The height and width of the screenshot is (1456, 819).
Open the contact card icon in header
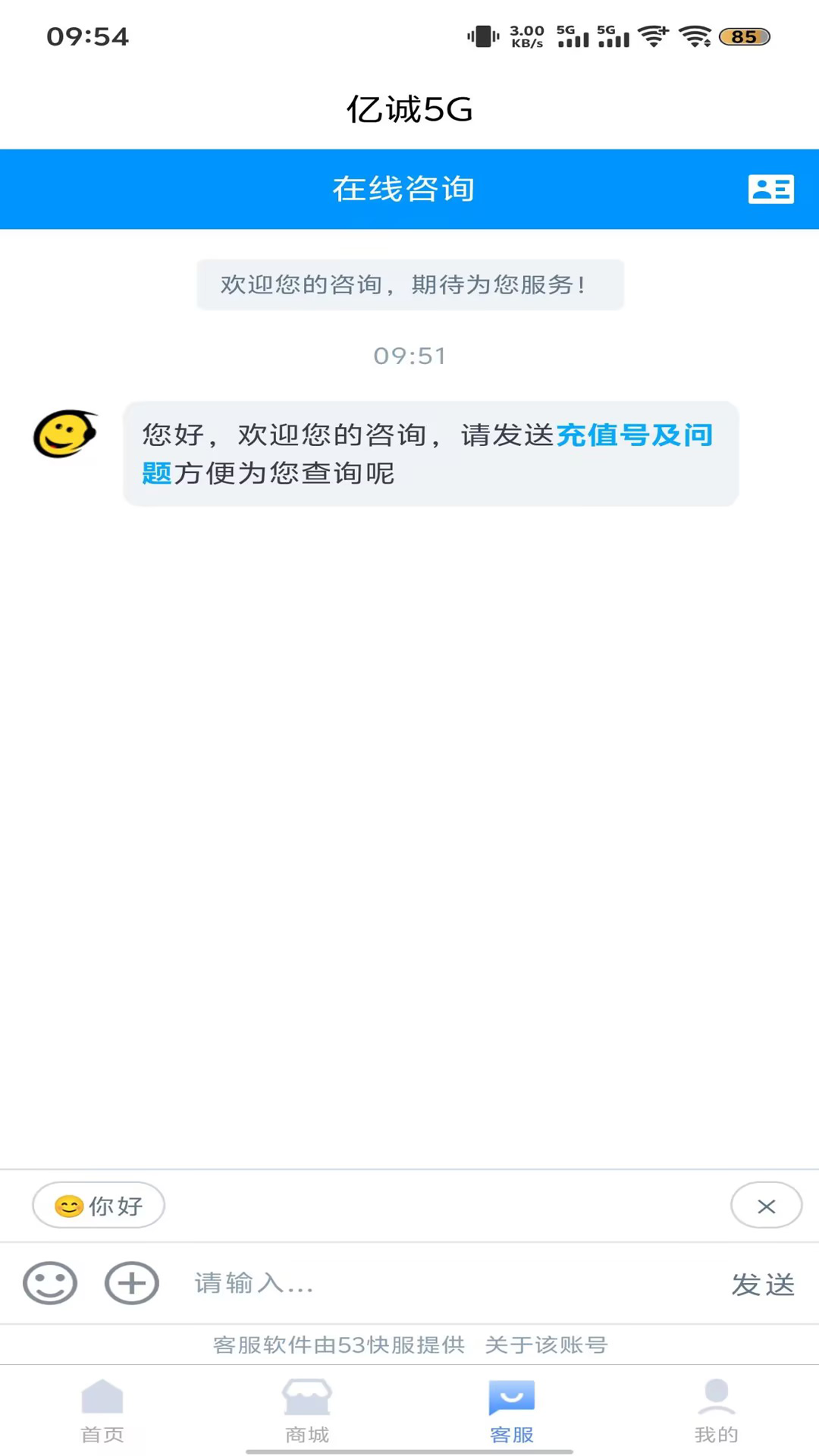[770, 189]
